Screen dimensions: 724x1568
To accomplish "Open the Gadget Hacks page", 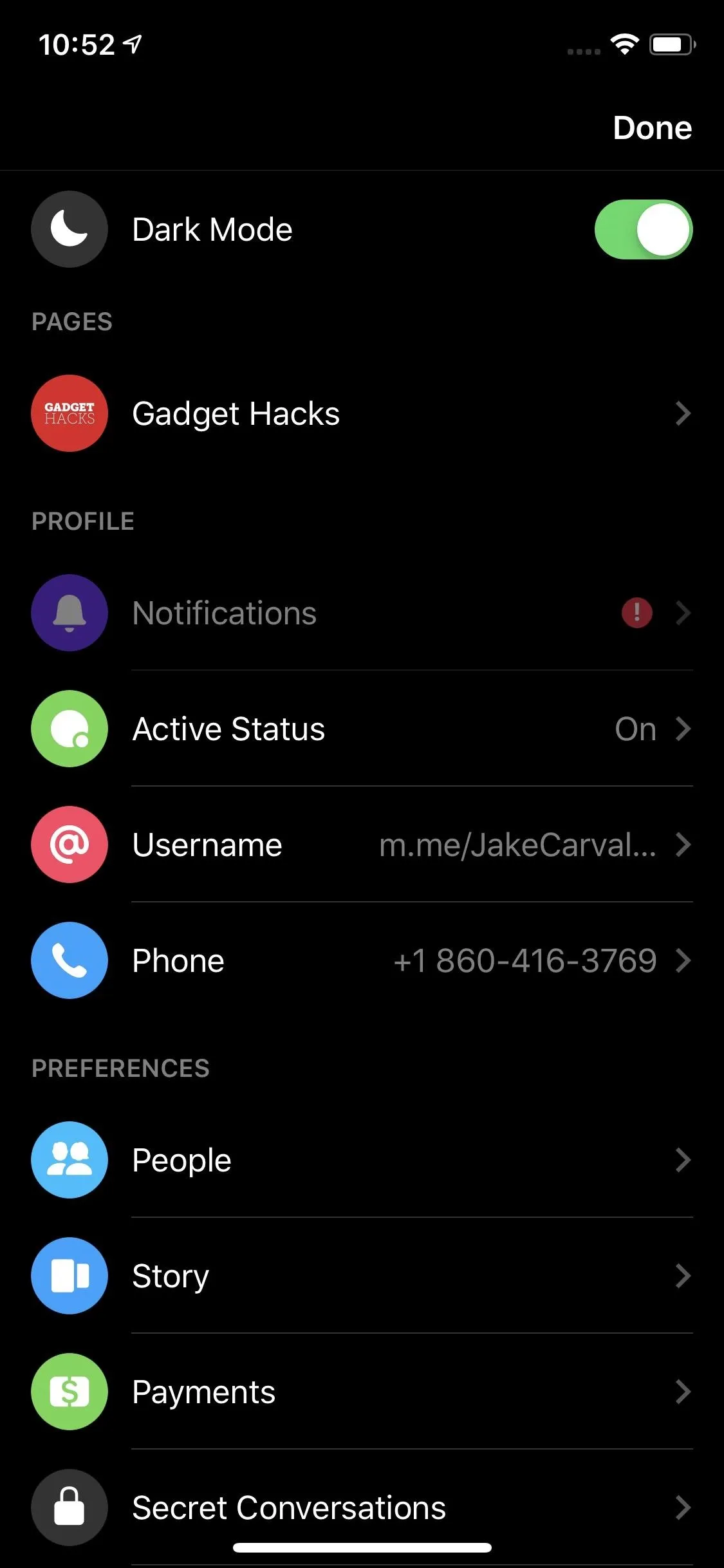I will point(362,413).
